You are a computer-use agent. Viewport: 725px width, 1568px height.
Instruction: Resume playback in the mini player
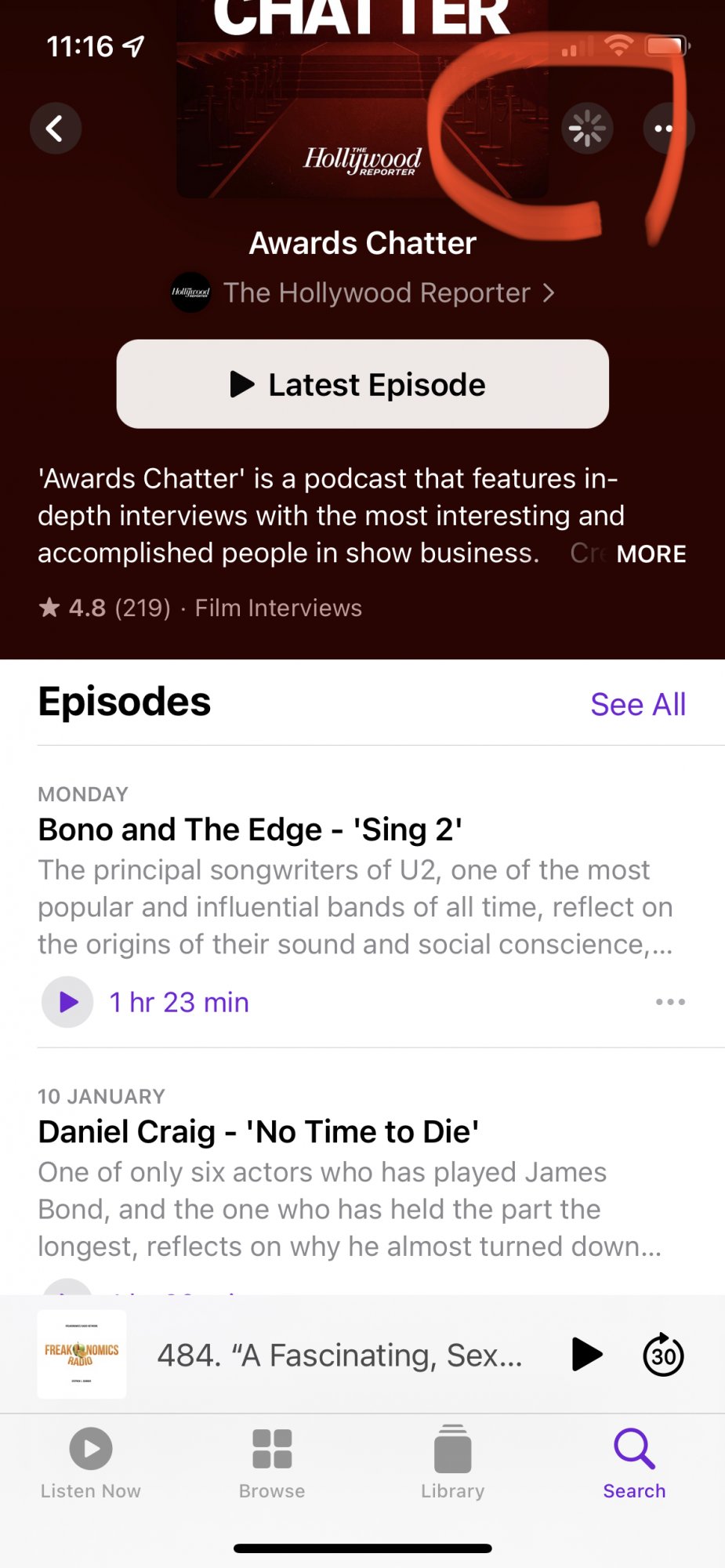[x=587, y=1355]
